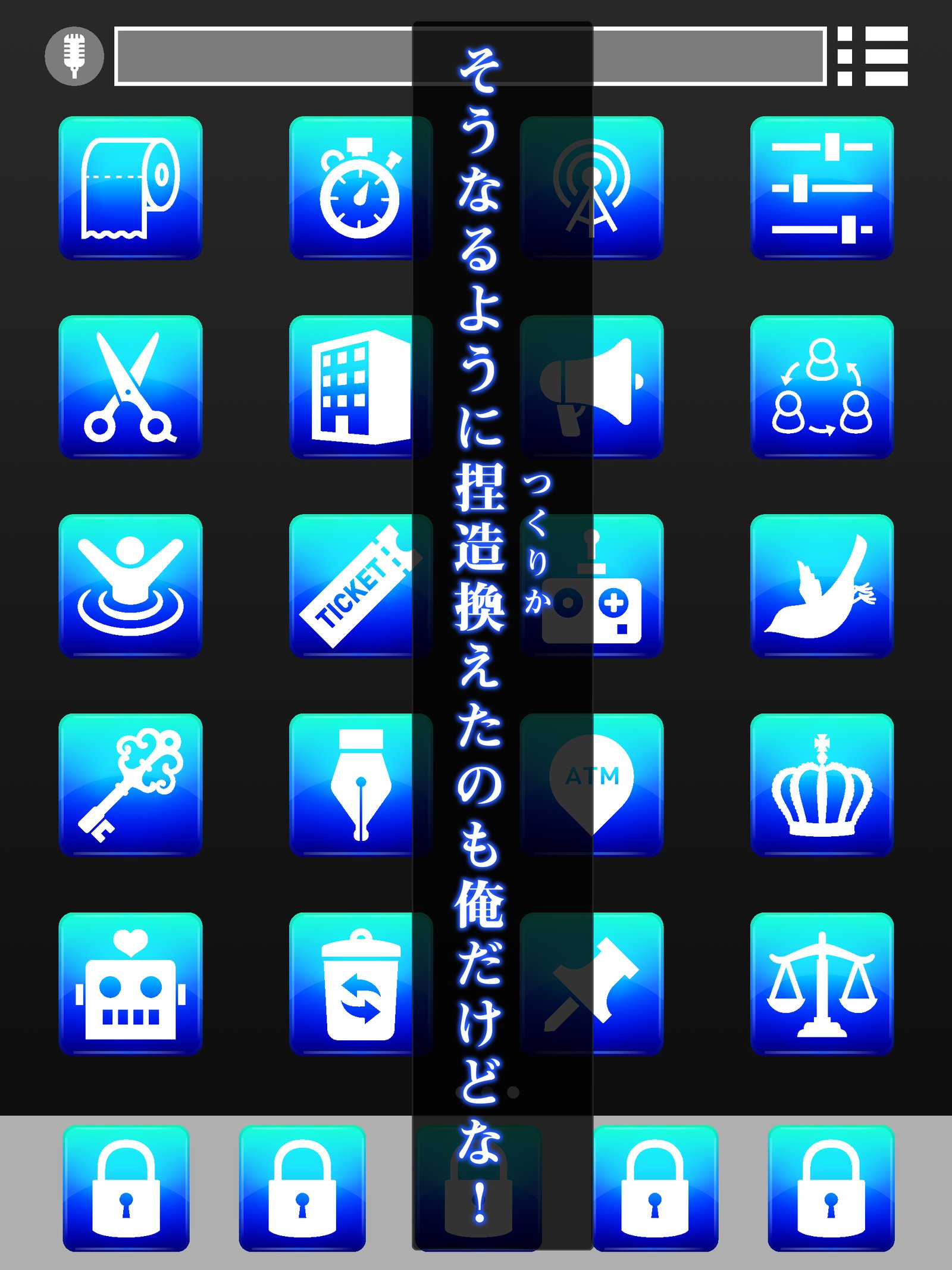The image size is (952, 1270).
Task: Open the settings sliders icon
Action: (821, 190)
